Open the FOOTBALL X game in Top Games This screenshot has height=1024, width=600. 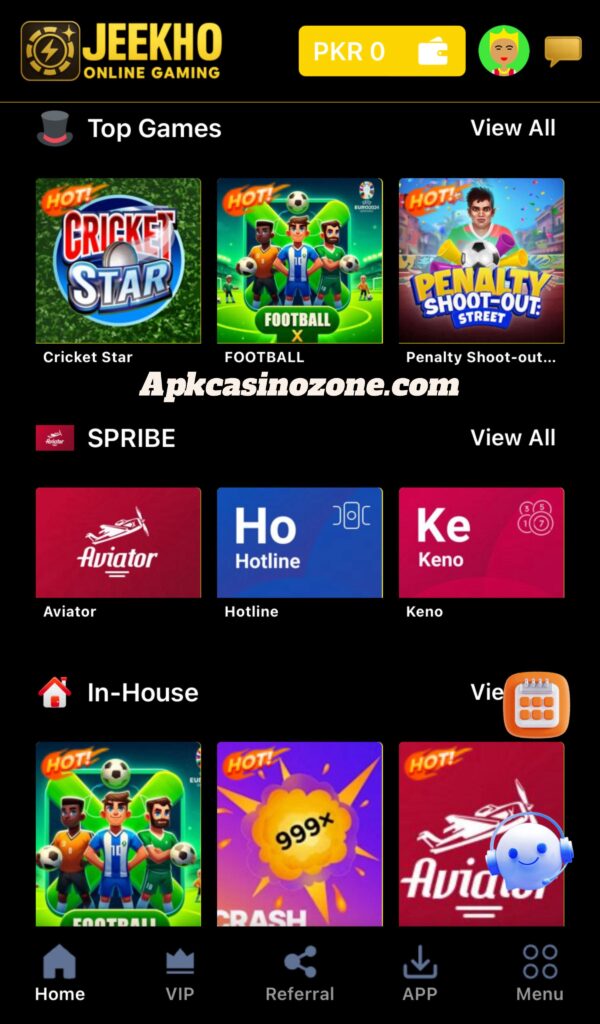300,261
